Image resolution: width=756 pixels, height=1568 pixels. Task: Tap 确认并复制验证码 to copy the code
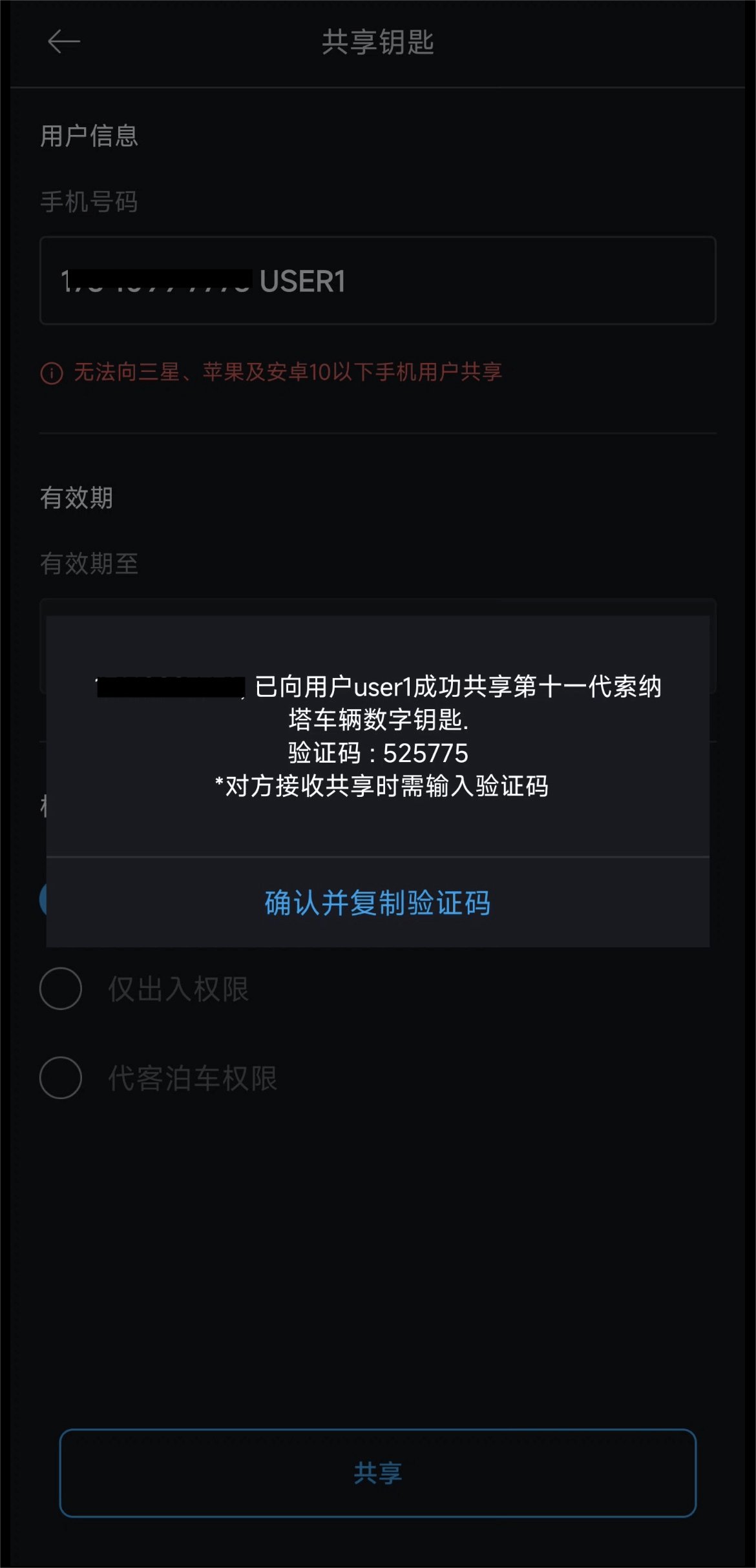pos(377,903)
